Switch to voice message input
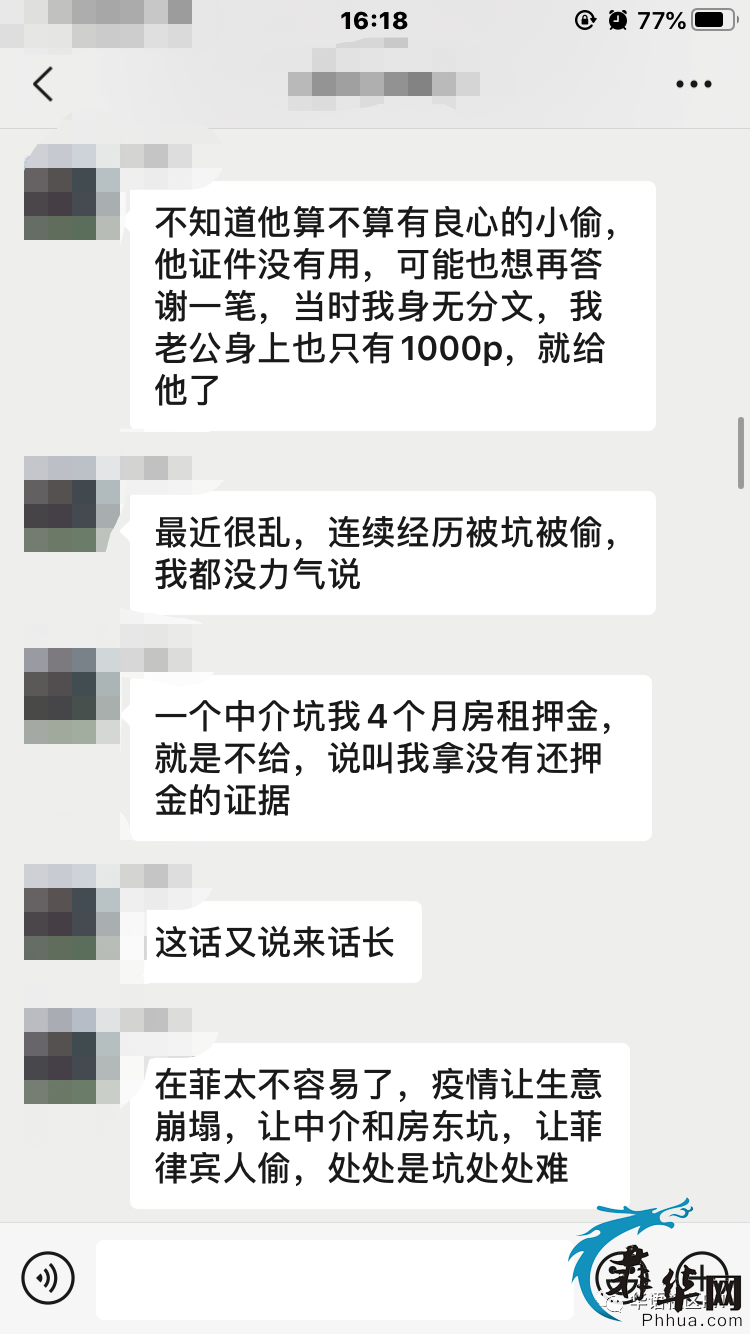This screenshot has height=1334, width=750. (47, 1279)
